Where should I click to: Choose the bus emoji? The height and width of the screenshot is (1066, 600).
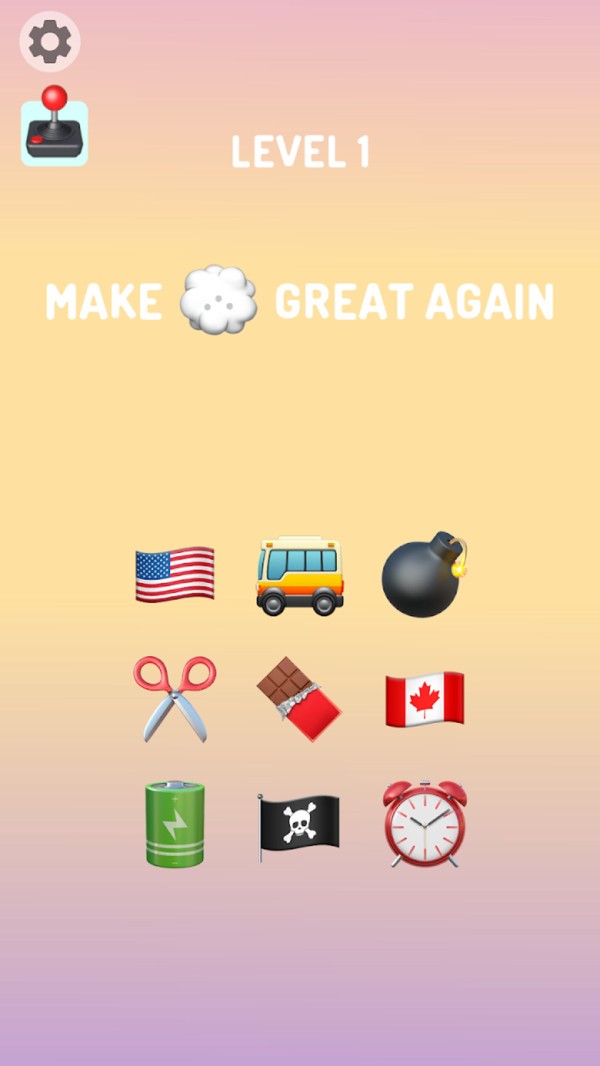(x=300, y=575)
